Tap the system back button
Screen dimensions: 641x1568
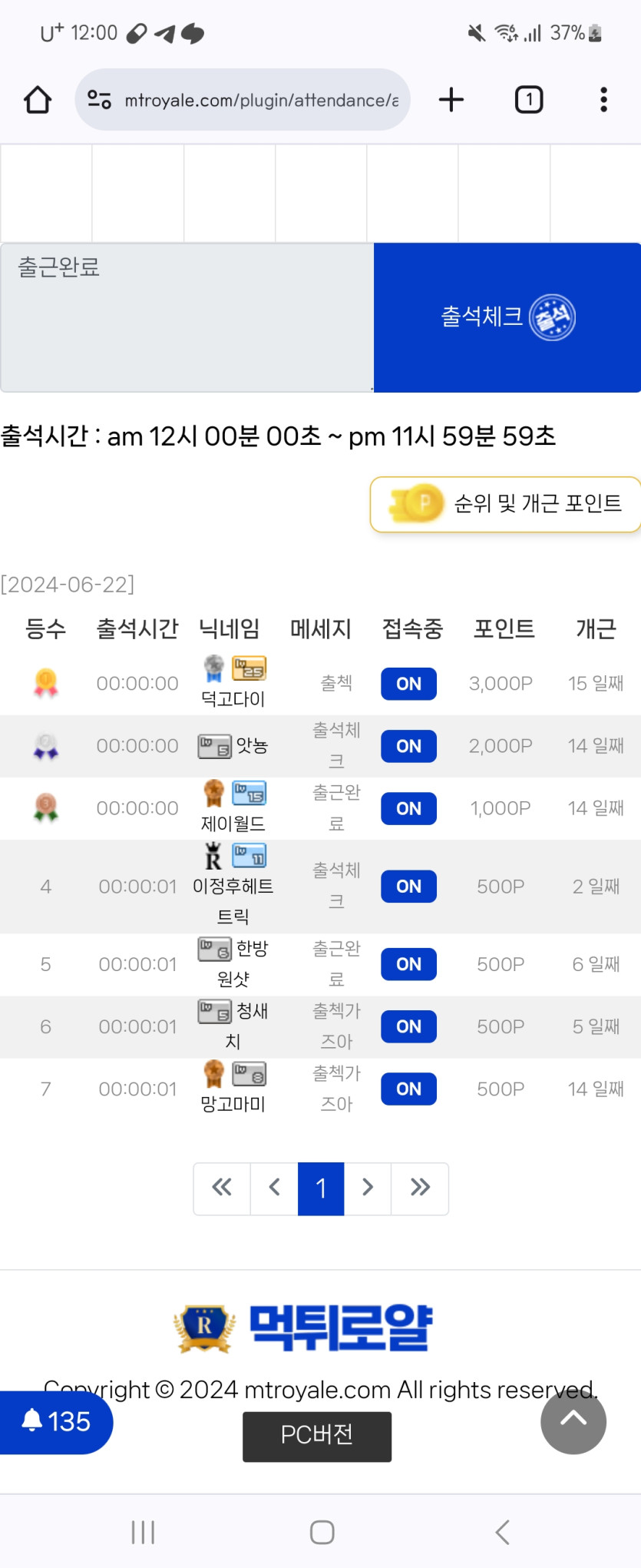click(x=502, y=1532)
